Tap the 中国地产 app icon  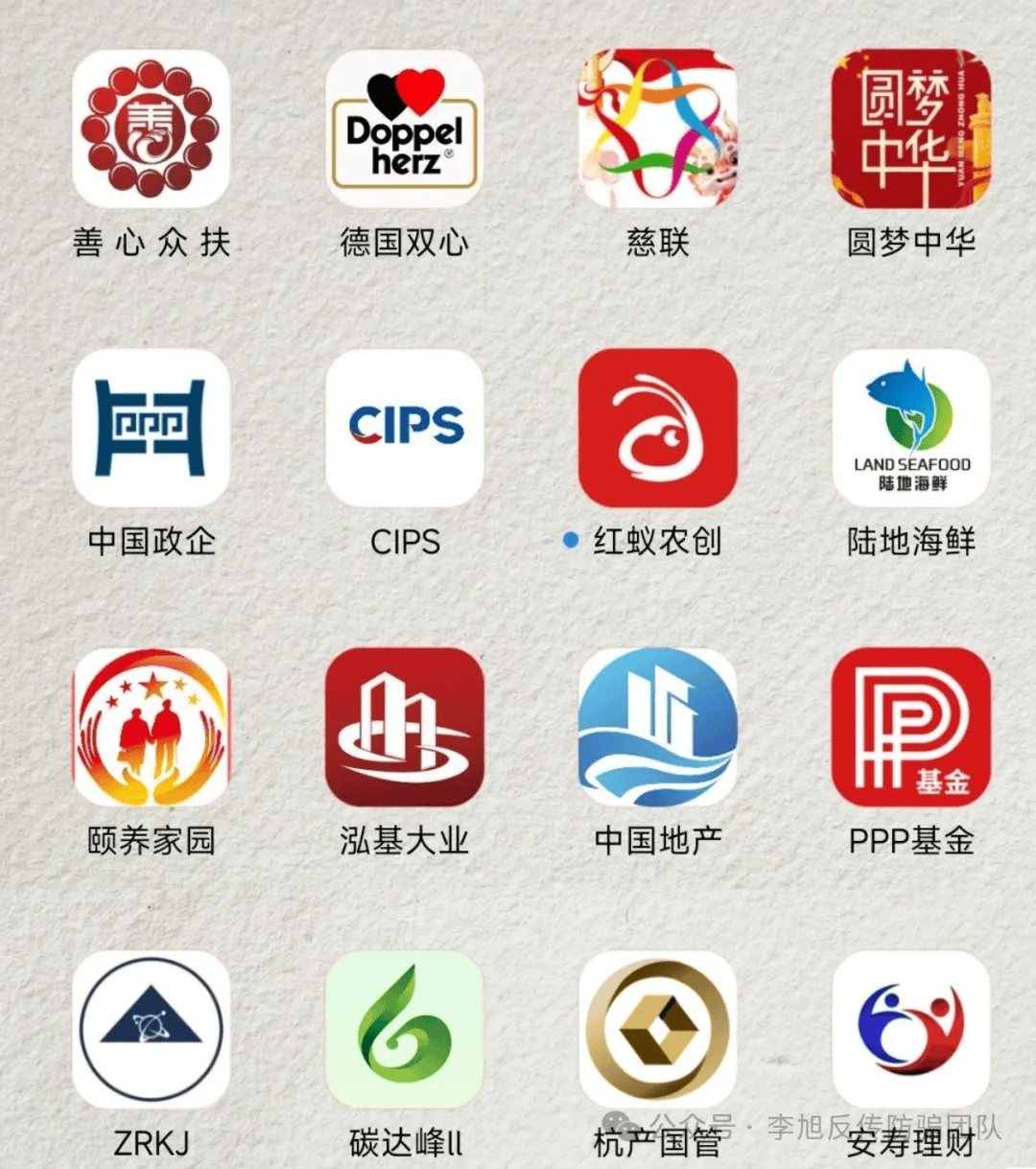657,727
